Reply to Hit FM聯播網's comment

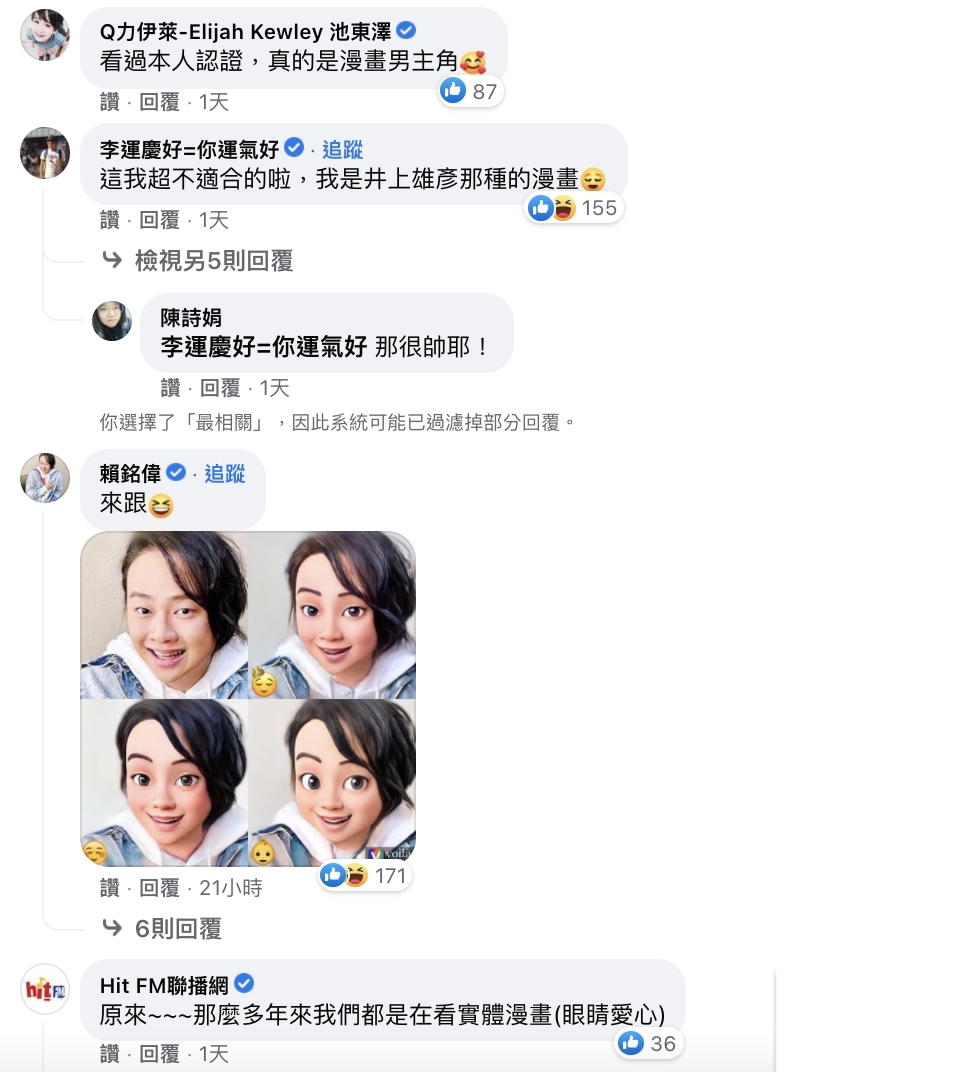point(159,1054)
